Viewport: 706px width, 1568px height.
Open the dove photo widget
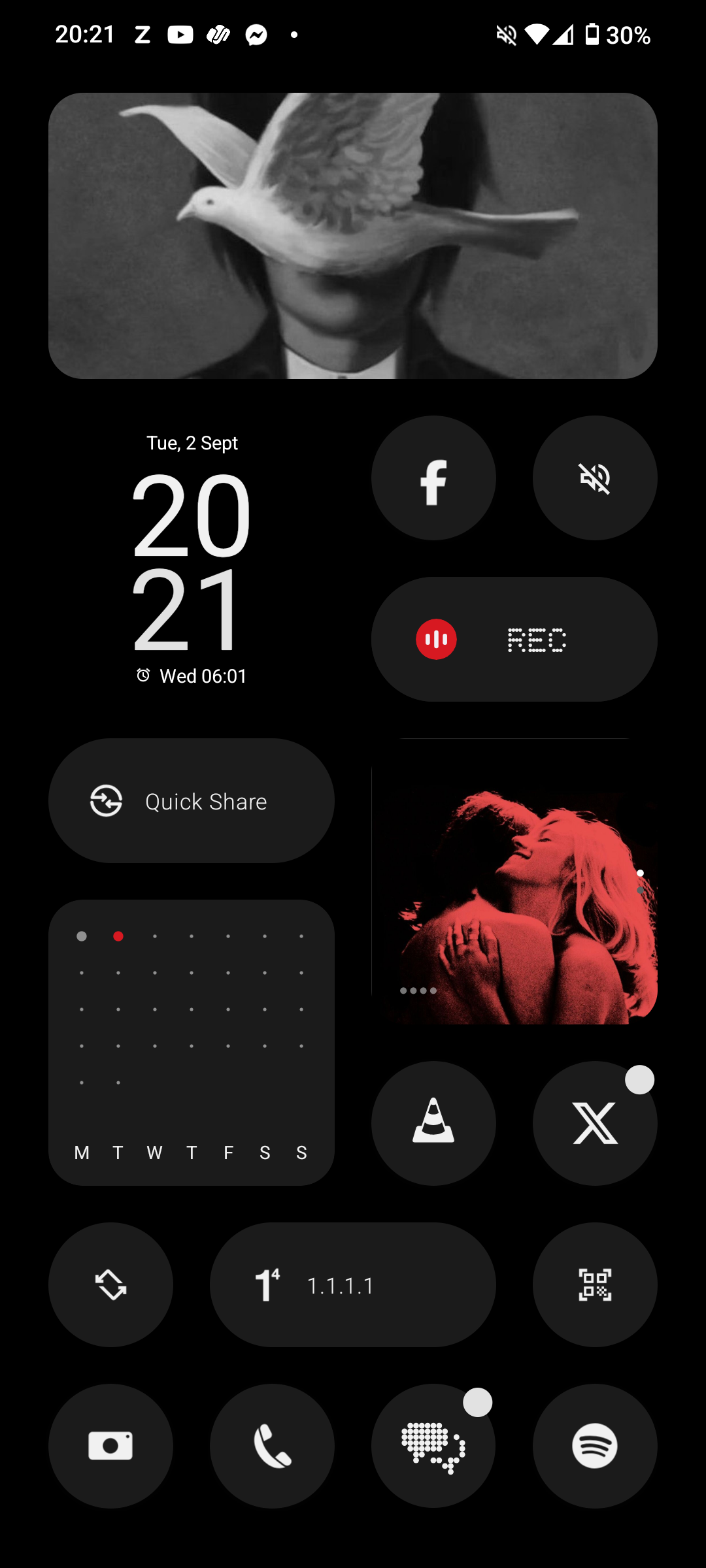(352, 235)
